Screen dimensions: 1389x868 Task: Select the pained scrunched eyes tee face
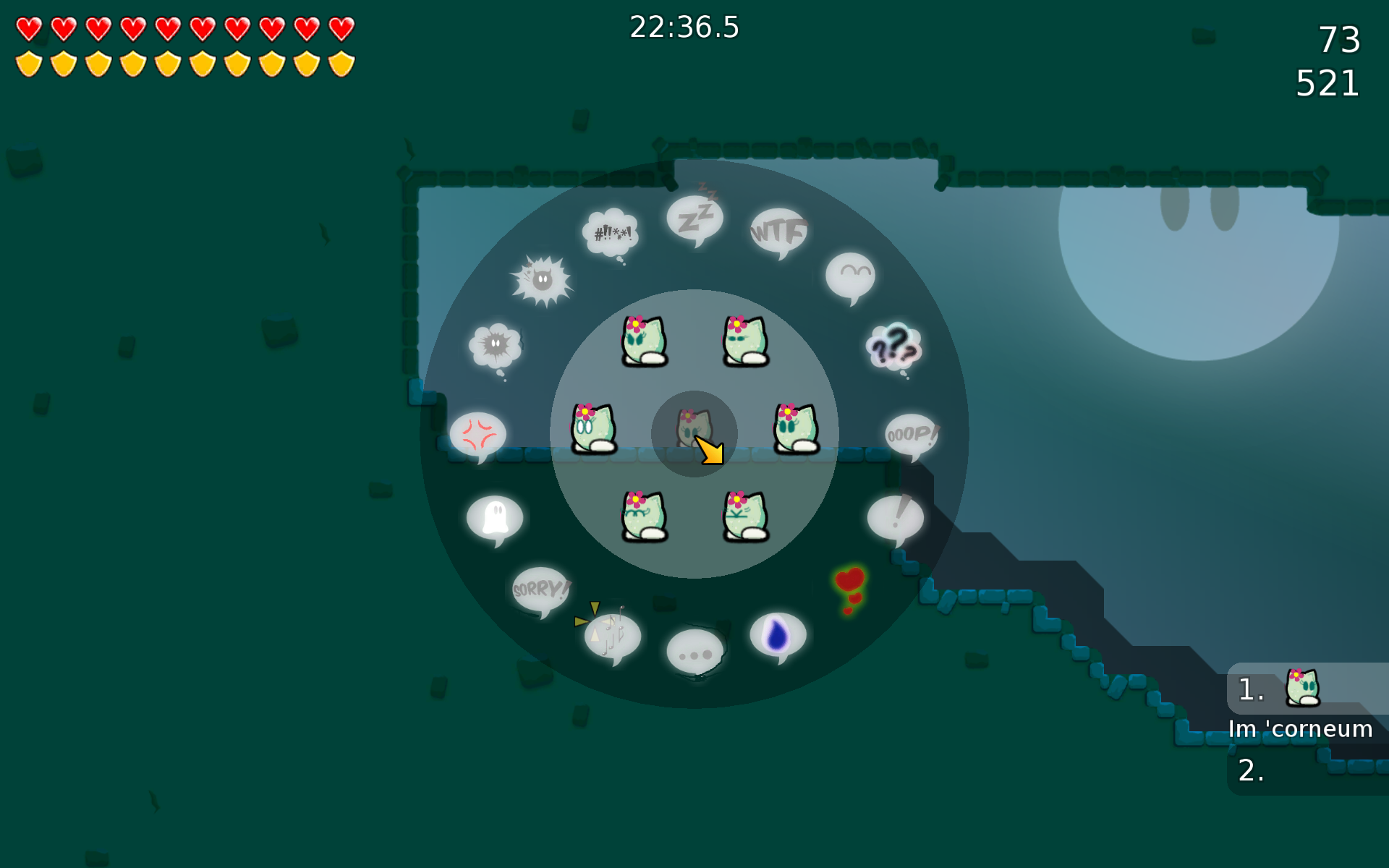pos(745,516)
